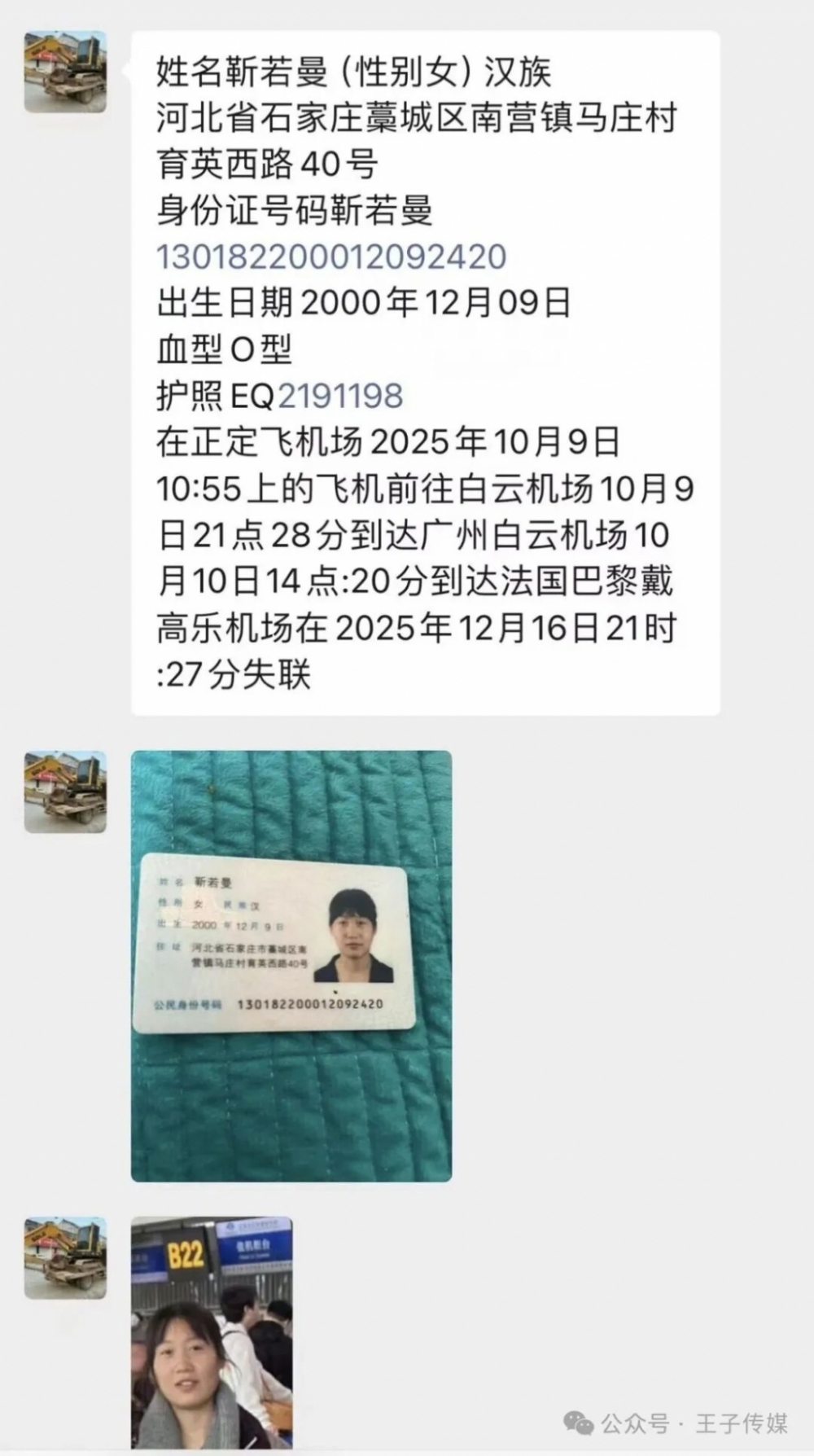Image resolution: width=814 pixels, height=1456 pixels.
Task: Tap the linked passport number after EQ
Action: click(340, 397)
